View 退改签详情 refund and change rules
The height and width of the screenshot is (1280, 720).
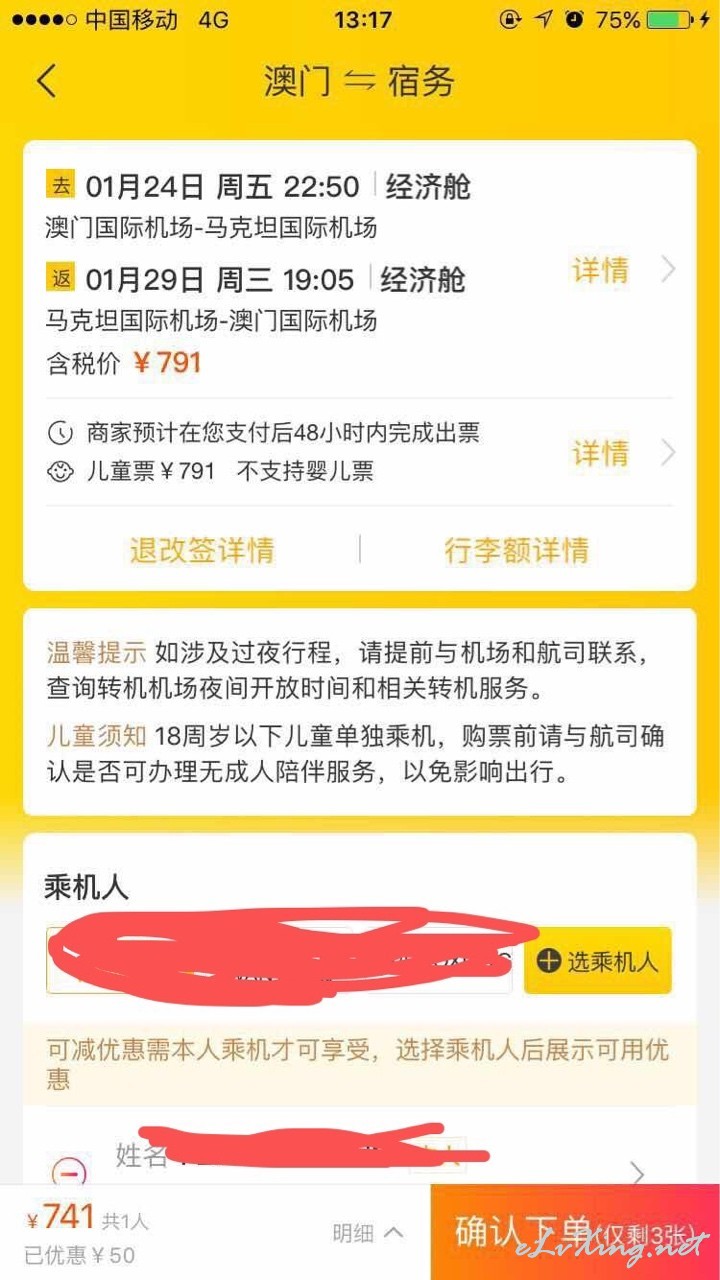point(202,549)
